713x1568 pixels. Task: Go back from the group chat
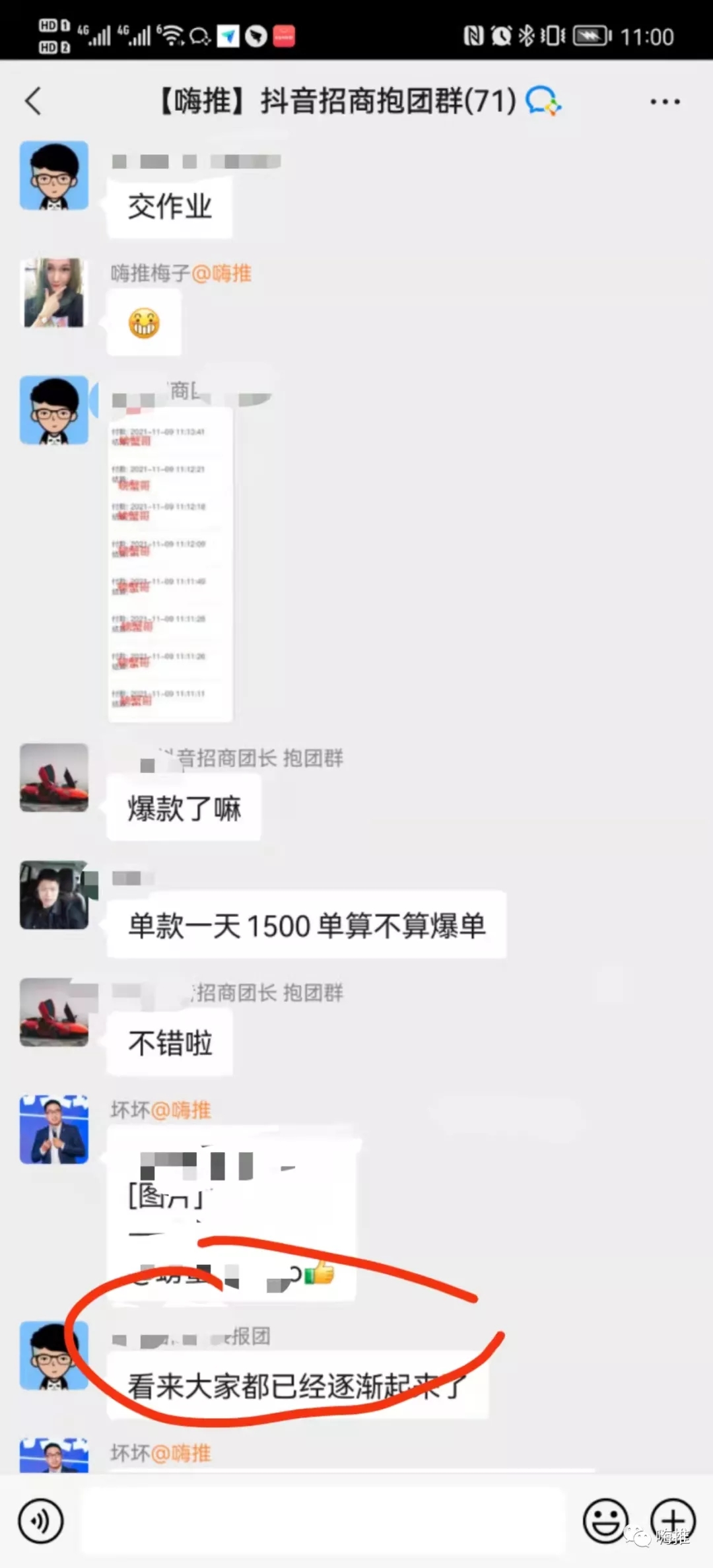pyautogui.click(x=33, y=101)
